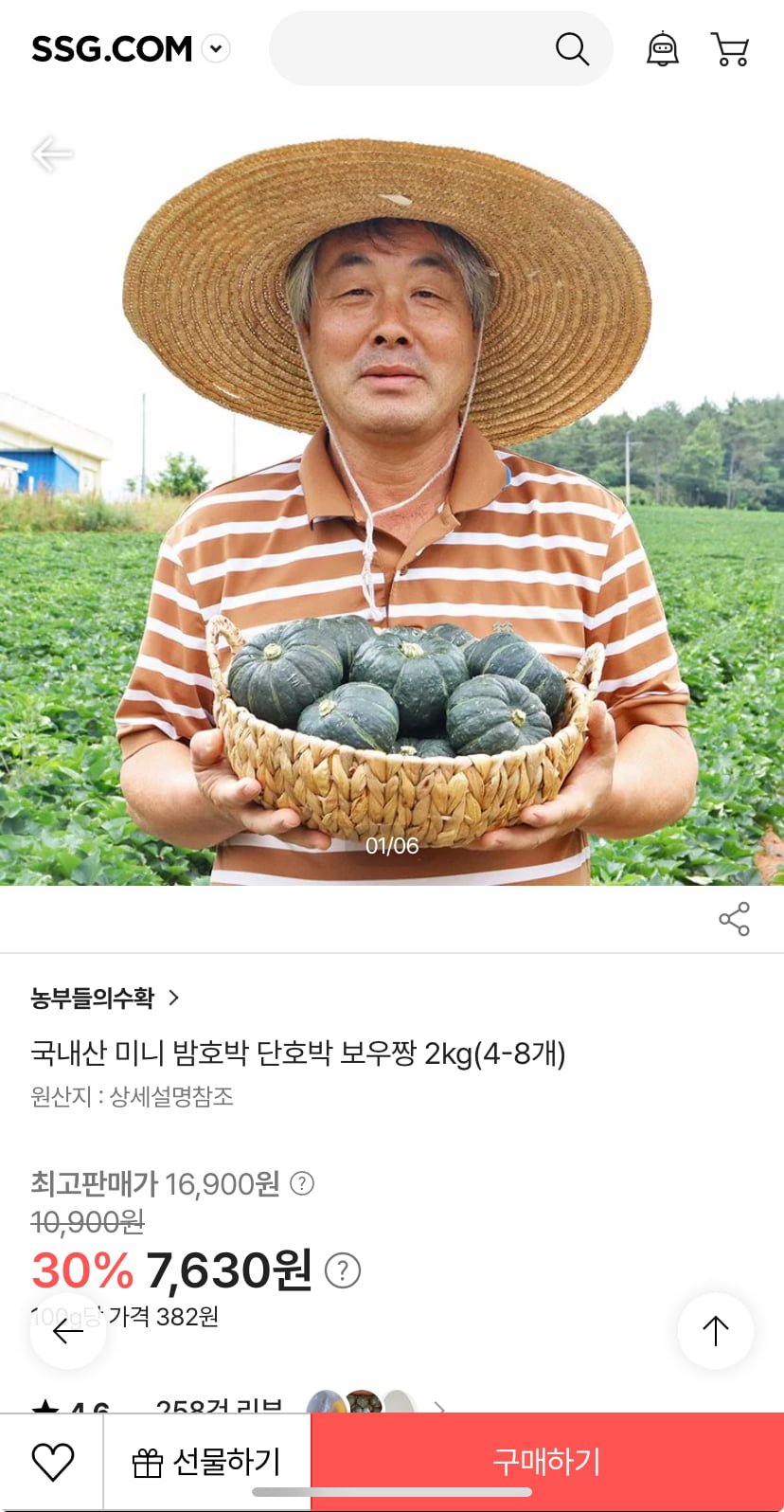
Task: Jump back to top of page
Action: tap(716, 1331)
